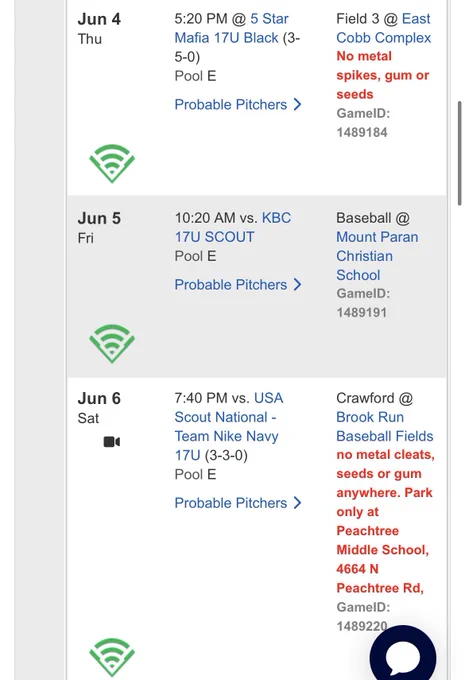View Probable Pitchers for Jun 5 game
465x680 pixels.
tap(238, 284)
